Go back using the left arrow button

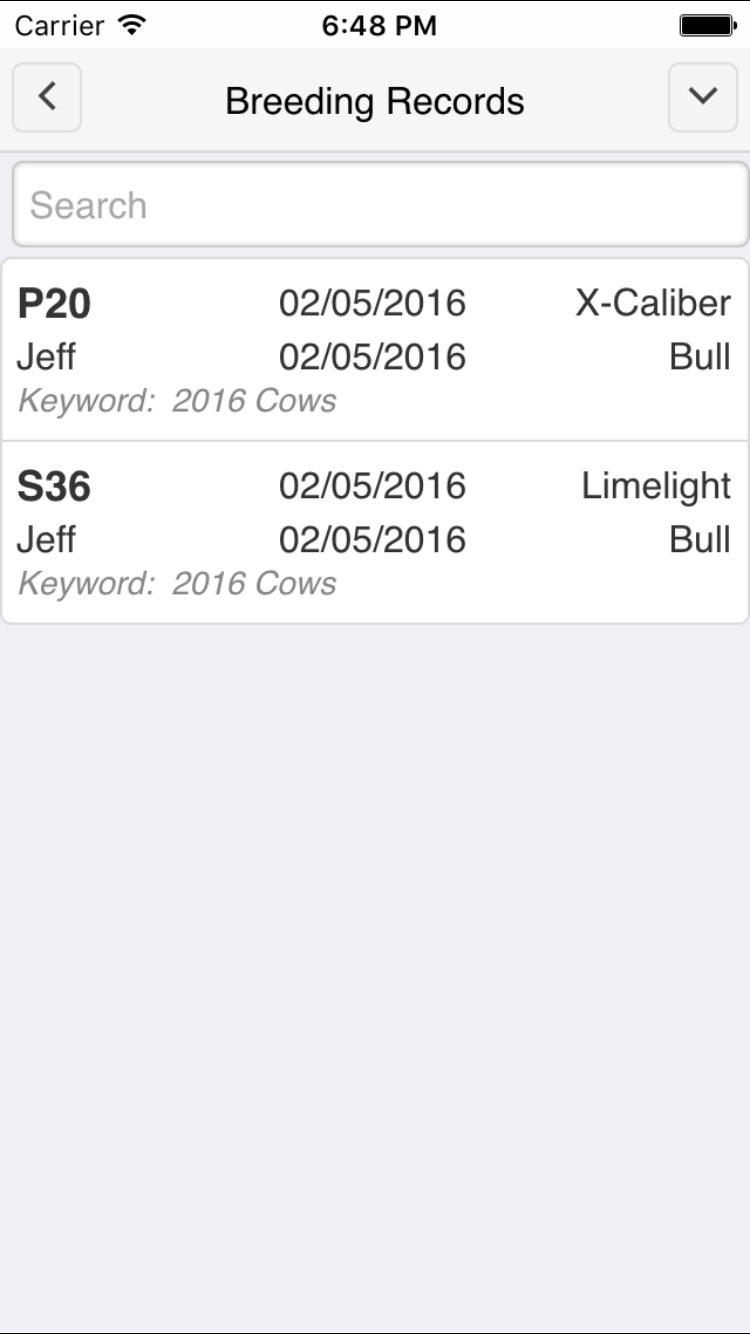[x=47, y=98]
